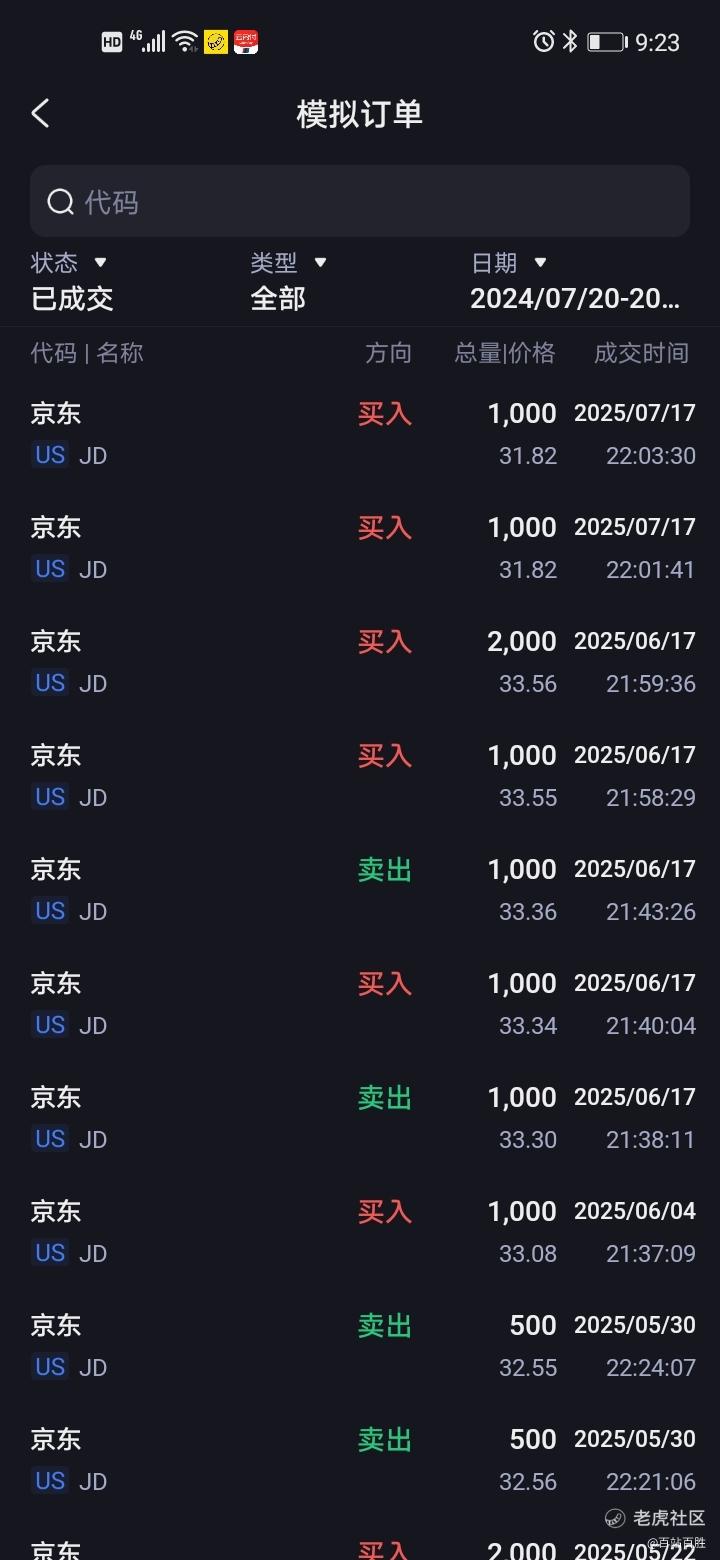
Task: Open the JD buy order at 22:03:30
Action: coord(360,434)
